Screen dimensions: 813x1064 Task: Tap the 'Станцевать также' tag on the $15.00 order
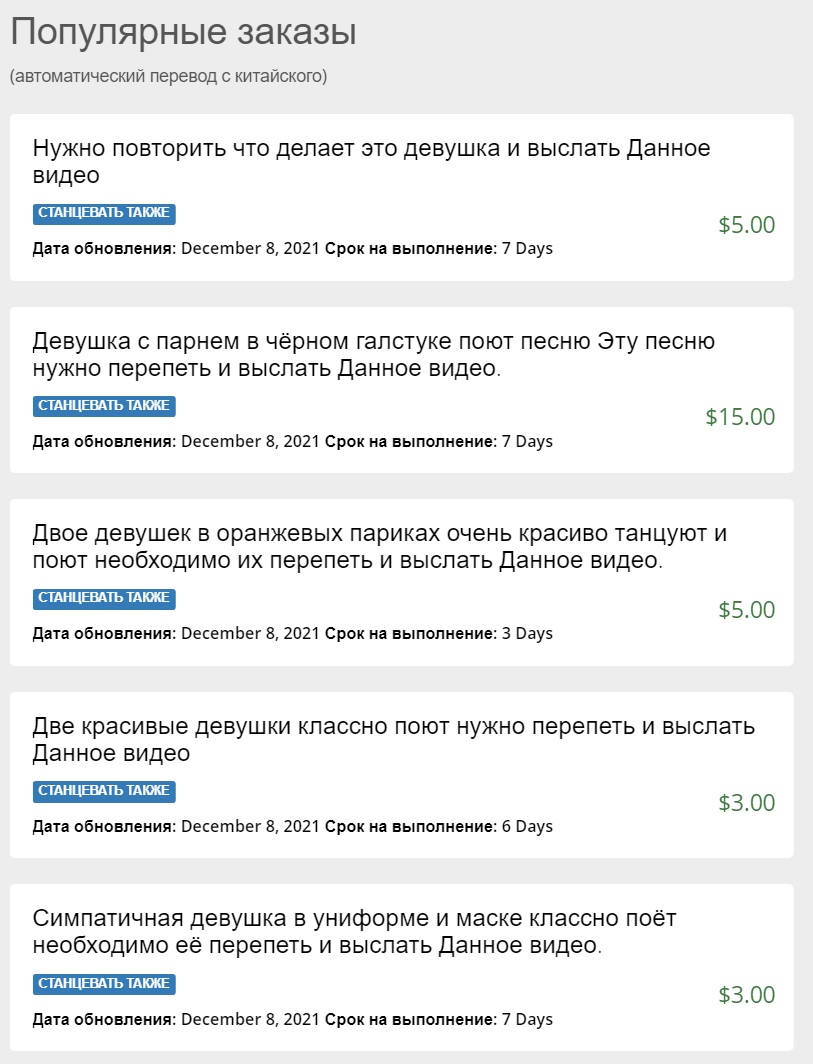click(104, 406)
